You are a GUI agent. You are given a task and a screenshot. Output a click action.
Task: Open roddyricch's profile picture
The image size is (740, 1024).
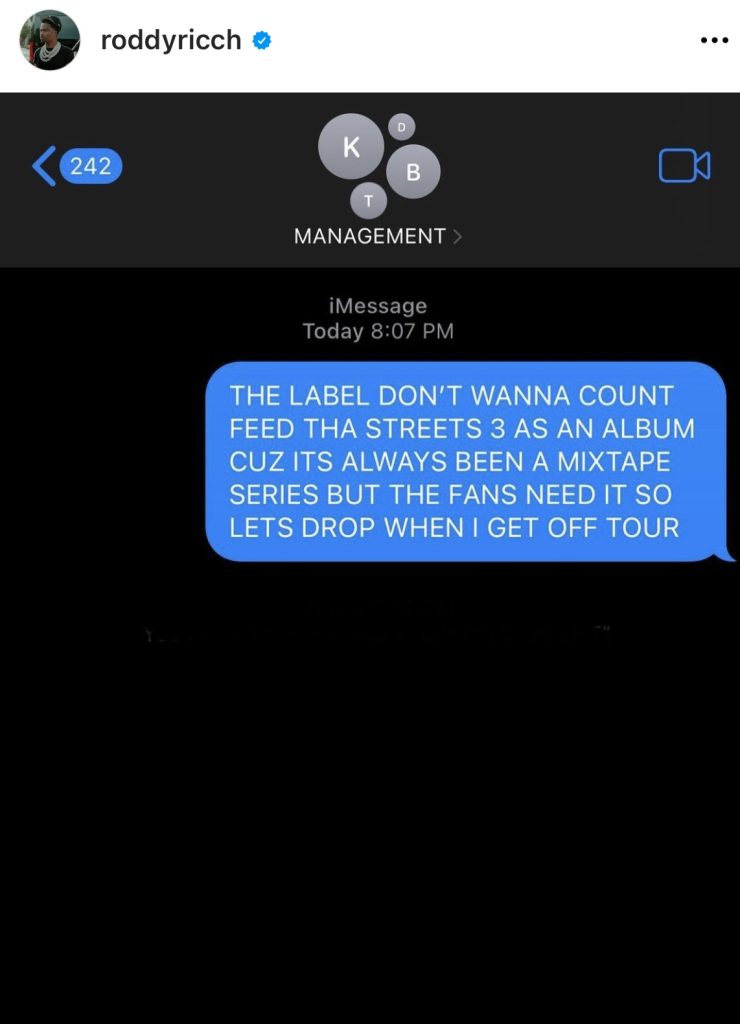(49, 41)
